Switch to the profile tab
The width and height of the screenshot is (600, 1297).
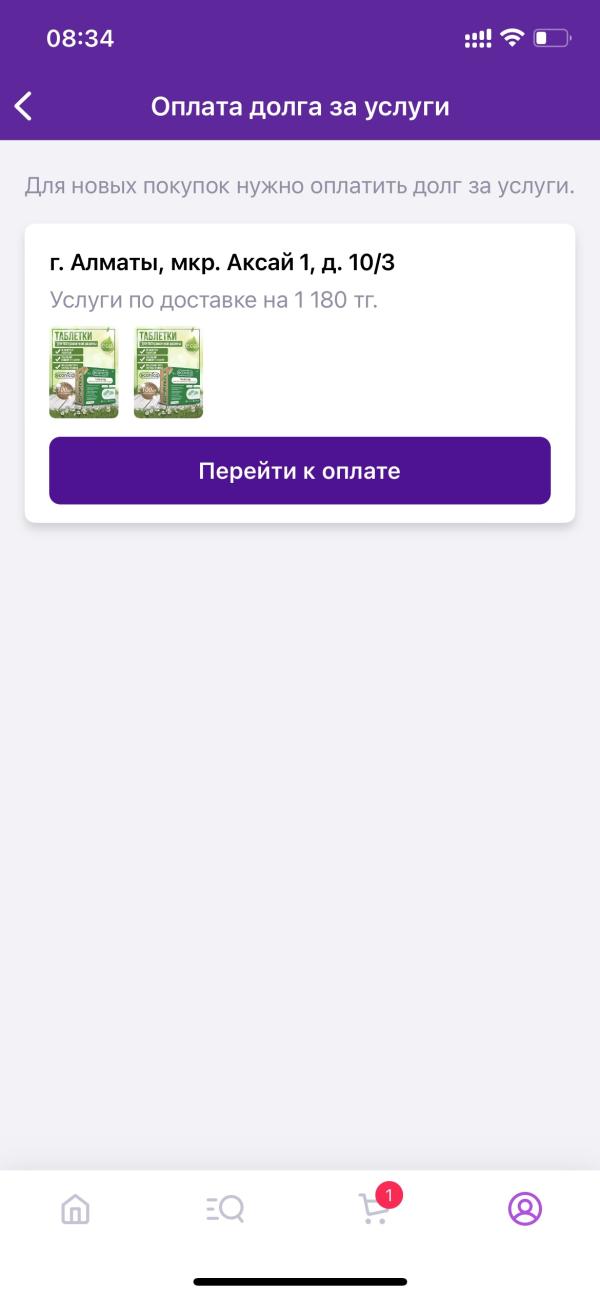(524, 1209)
